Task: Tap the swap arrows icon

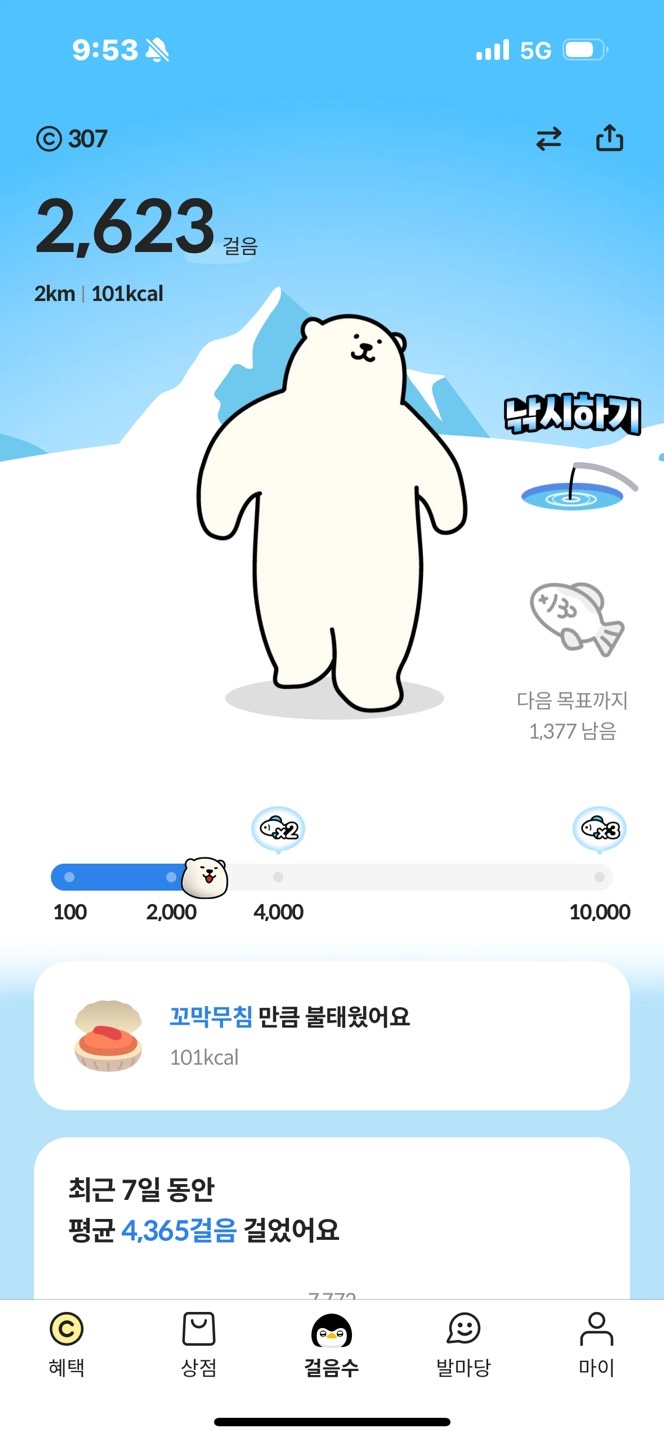Action: pyautogui.click(x=549, y=139)
